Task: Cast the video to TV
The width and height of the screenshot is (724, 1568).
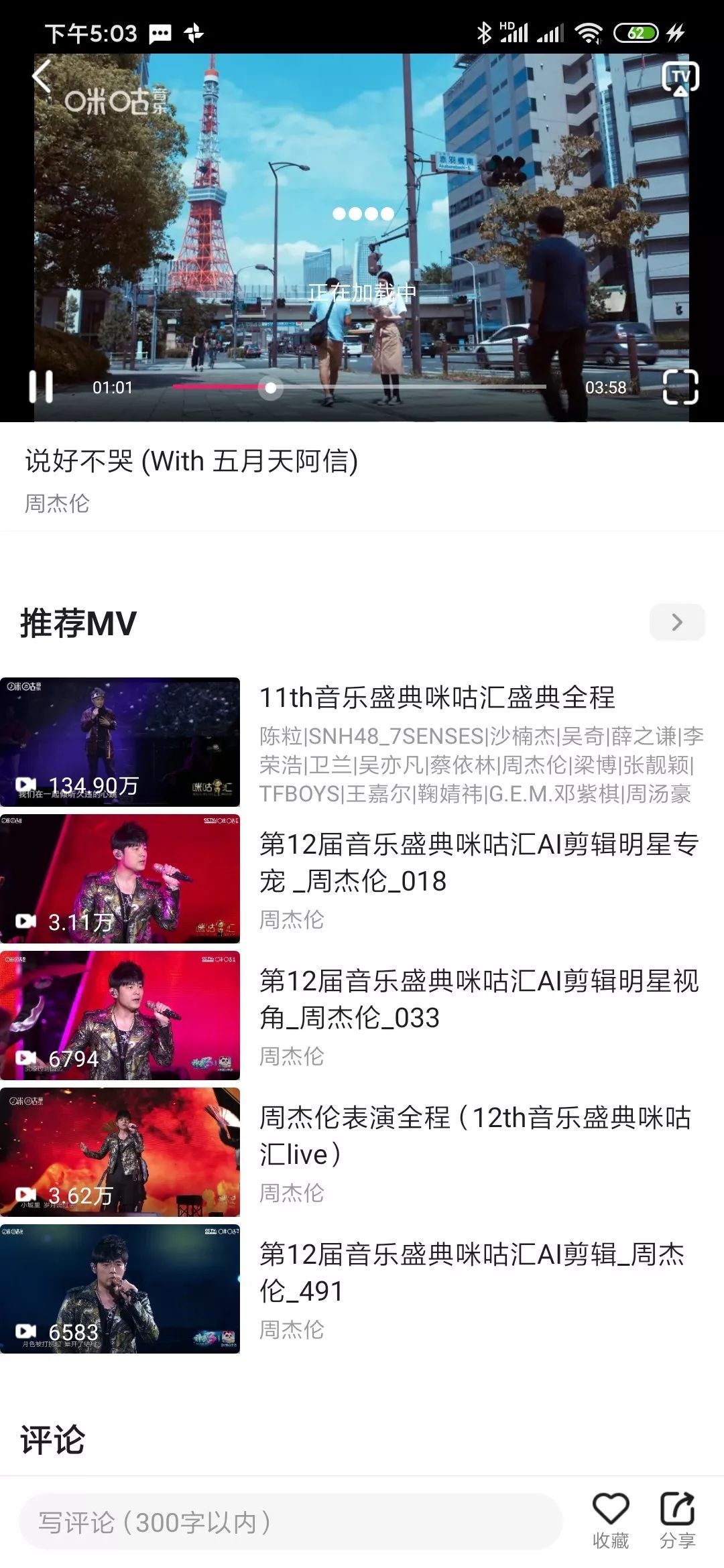Action: [680, 78]
